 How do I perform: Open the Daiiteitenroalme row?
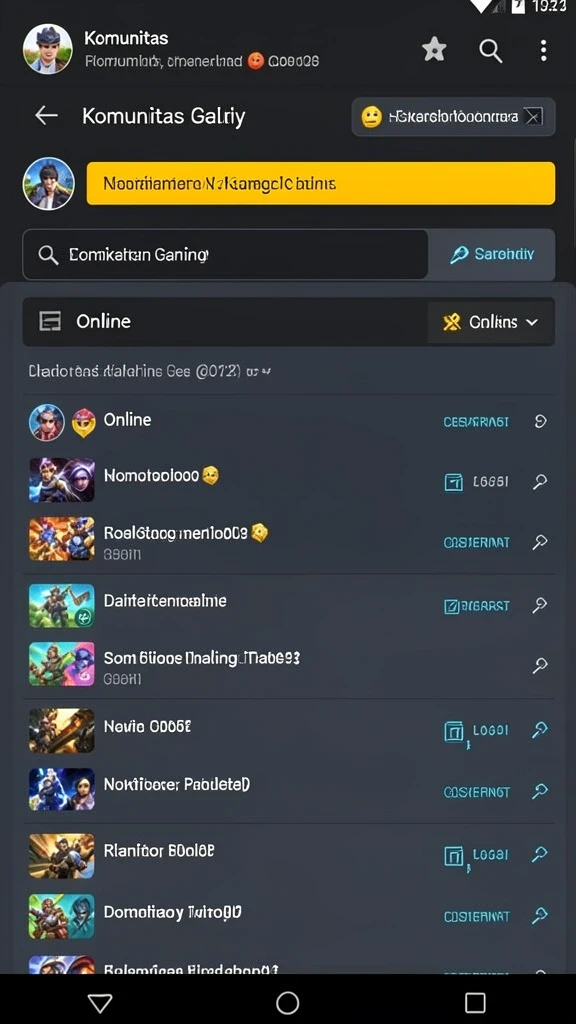(x=288, y=605)
